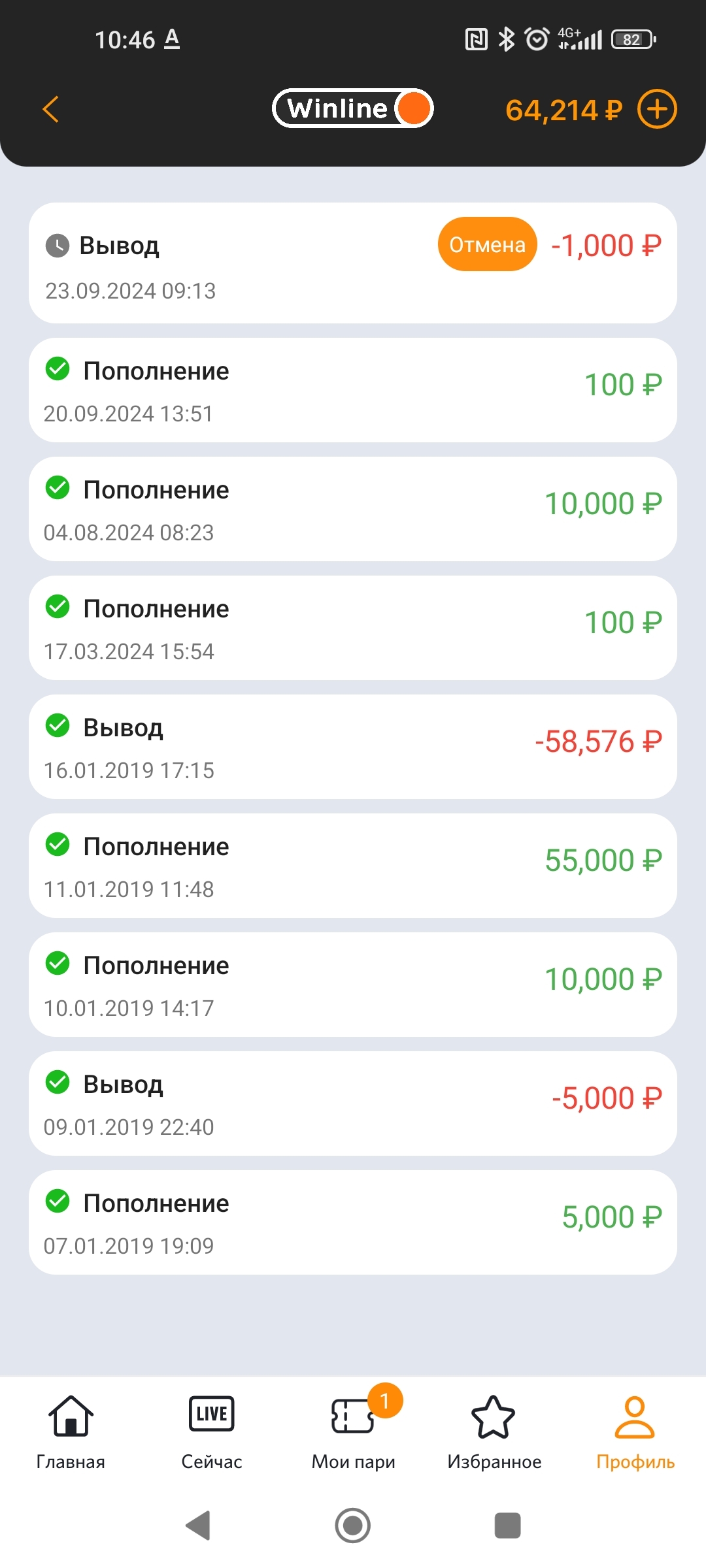This screenshot has width=706, height=1568.
Task: Open the Вывод entry from 23.09.2024
Action: click(353, 263)
